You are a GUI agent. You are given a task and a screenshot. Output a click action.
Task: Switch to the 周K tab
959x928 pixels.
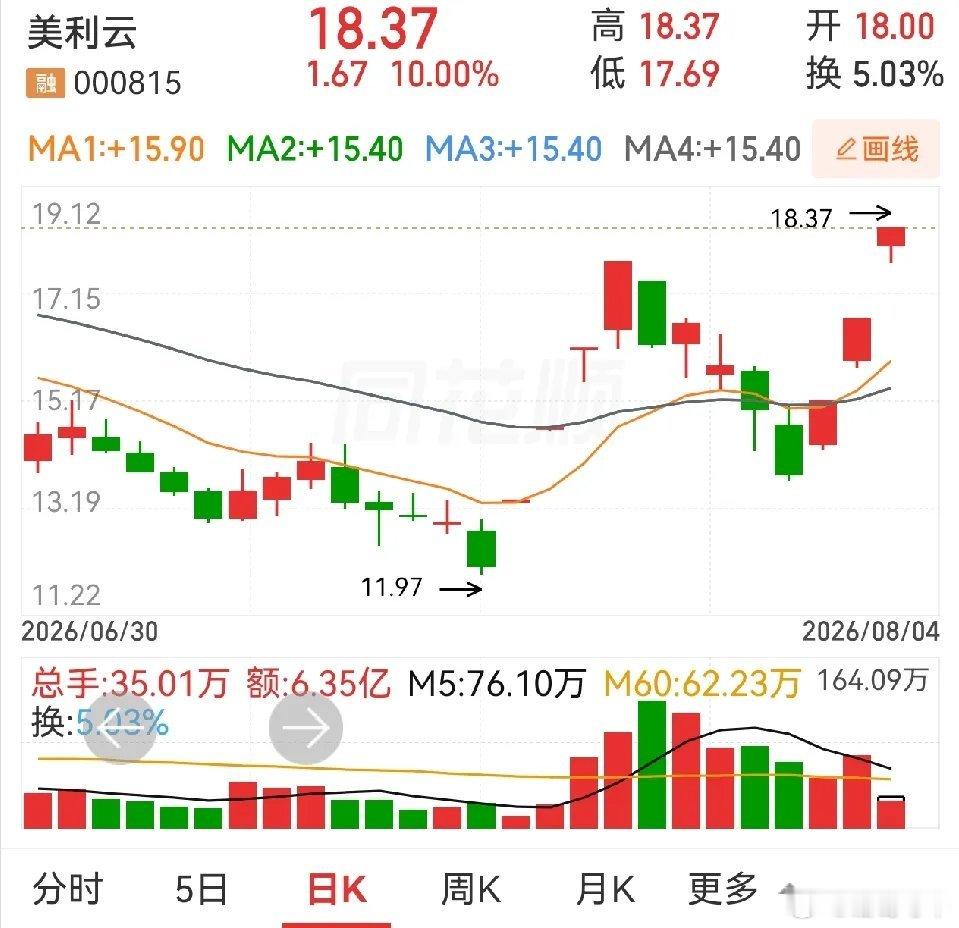point(471,889)
